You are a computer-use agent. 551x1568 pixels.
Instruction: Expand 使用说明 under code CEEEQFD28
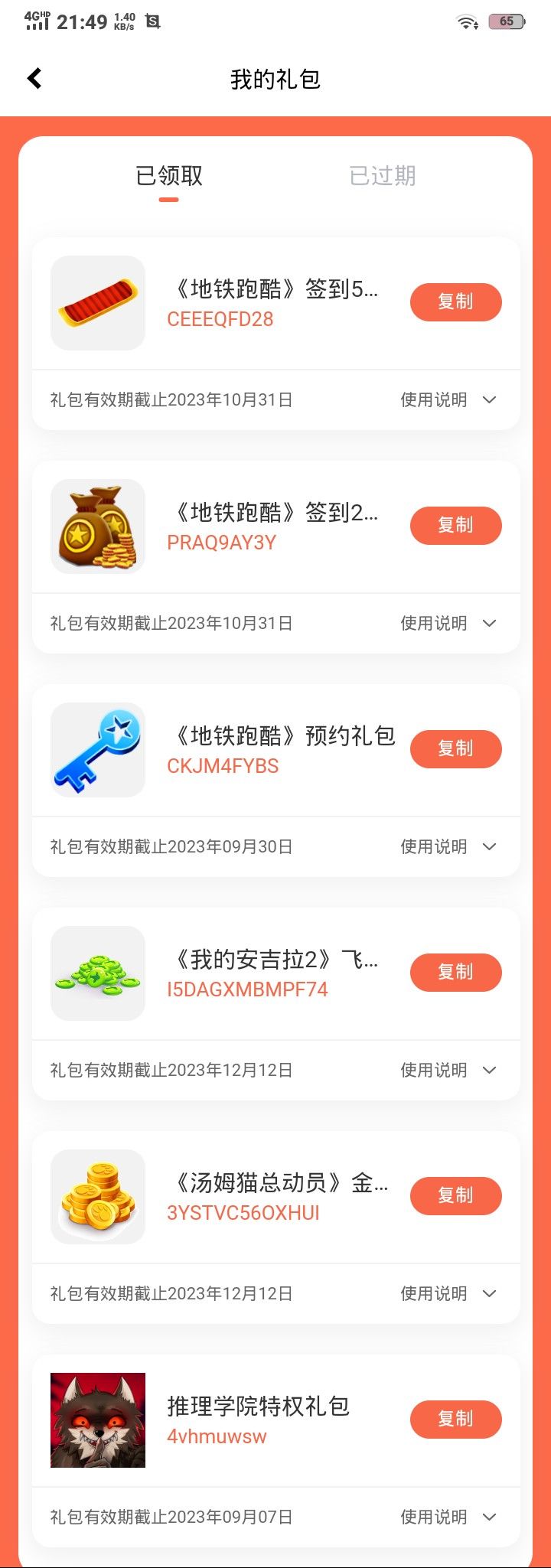coord(448,399)
